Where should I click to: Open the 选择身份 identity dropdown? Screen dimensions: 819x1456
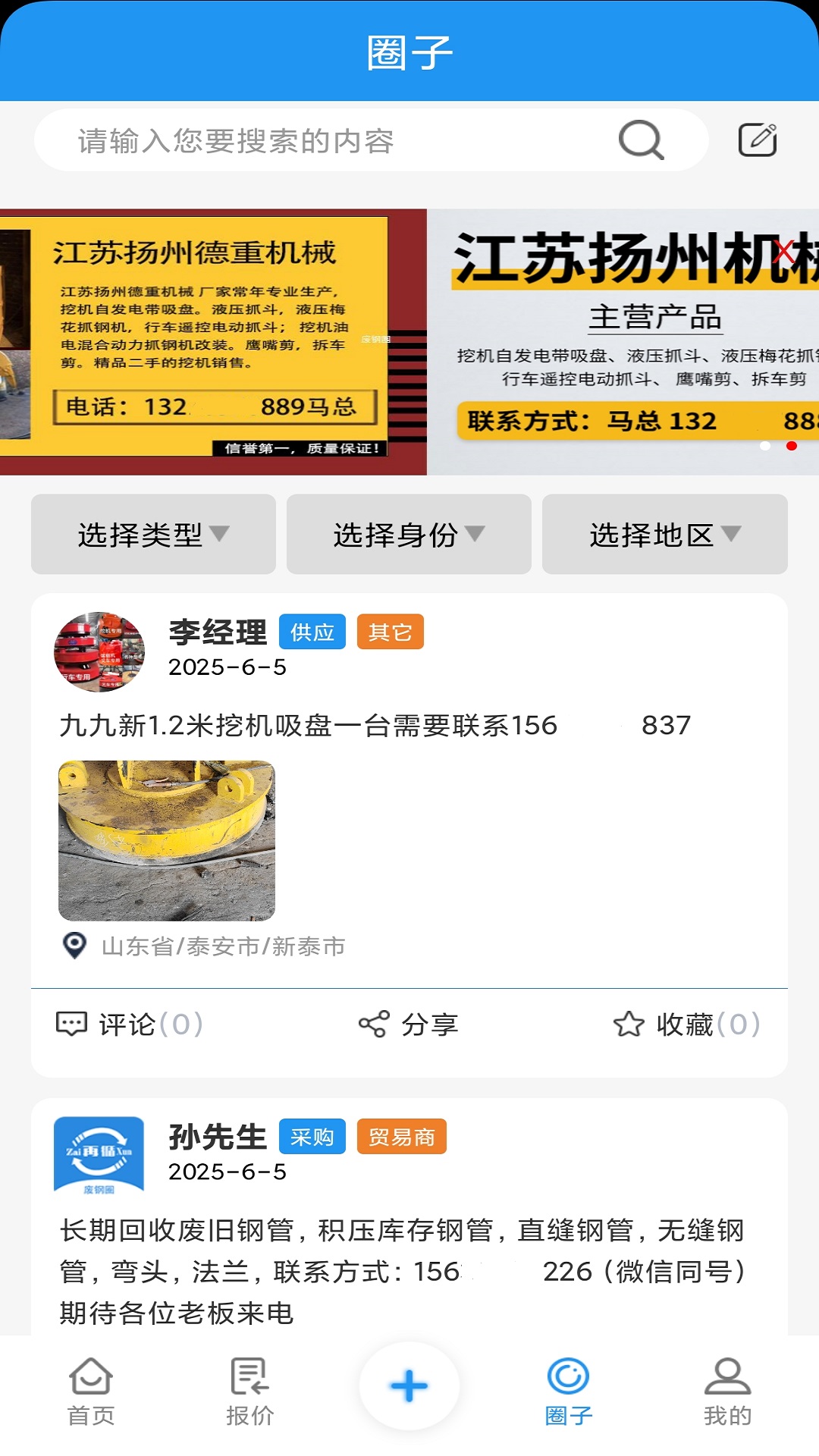click(x=408, y=534)
